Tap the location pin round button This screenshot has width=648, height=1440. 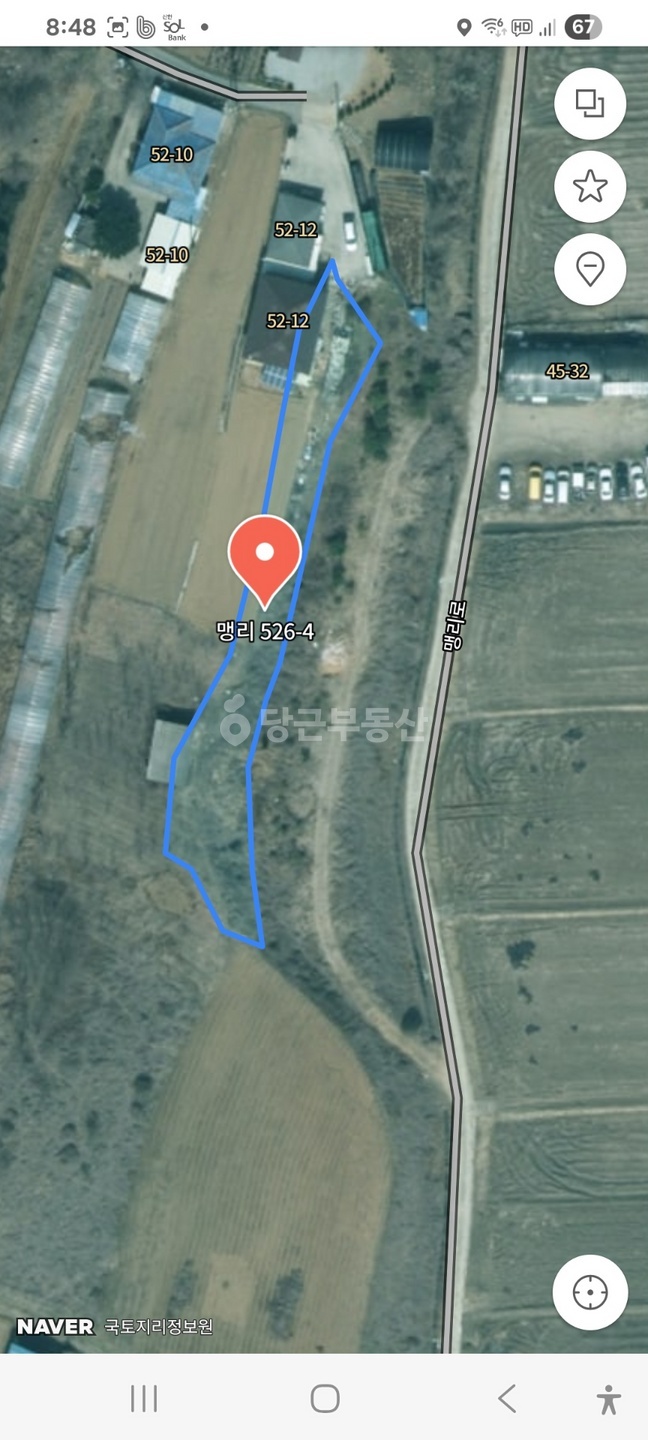click(x=590, y=268)
